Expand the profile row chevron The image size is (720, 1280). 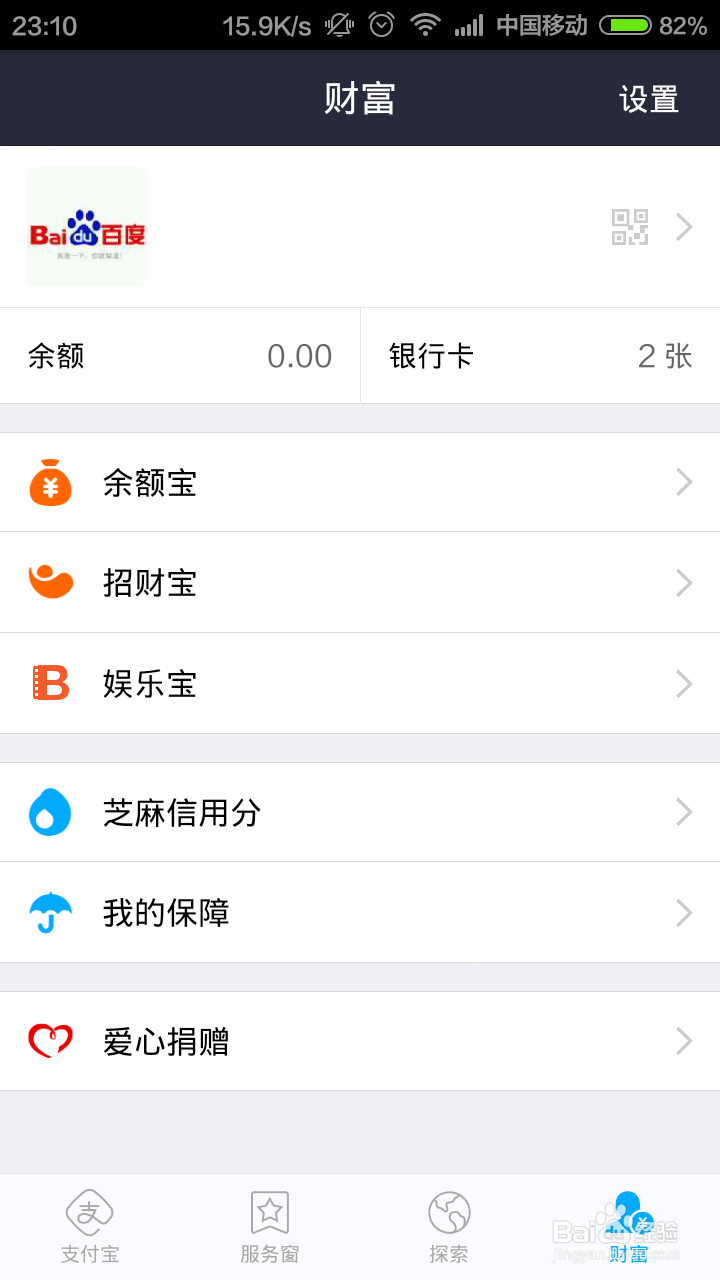pos(684,227)
